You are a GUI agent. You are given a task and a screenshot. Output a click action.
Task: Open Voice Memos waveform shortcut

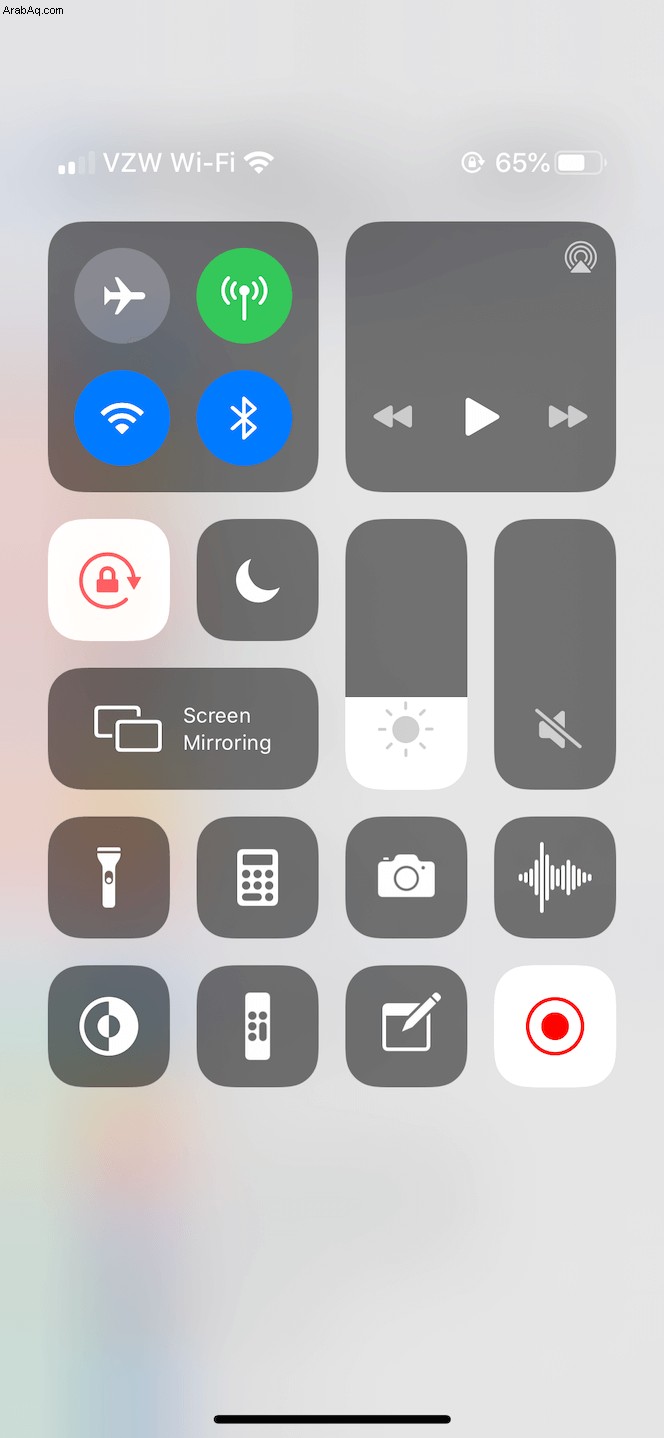pos(555,877)
